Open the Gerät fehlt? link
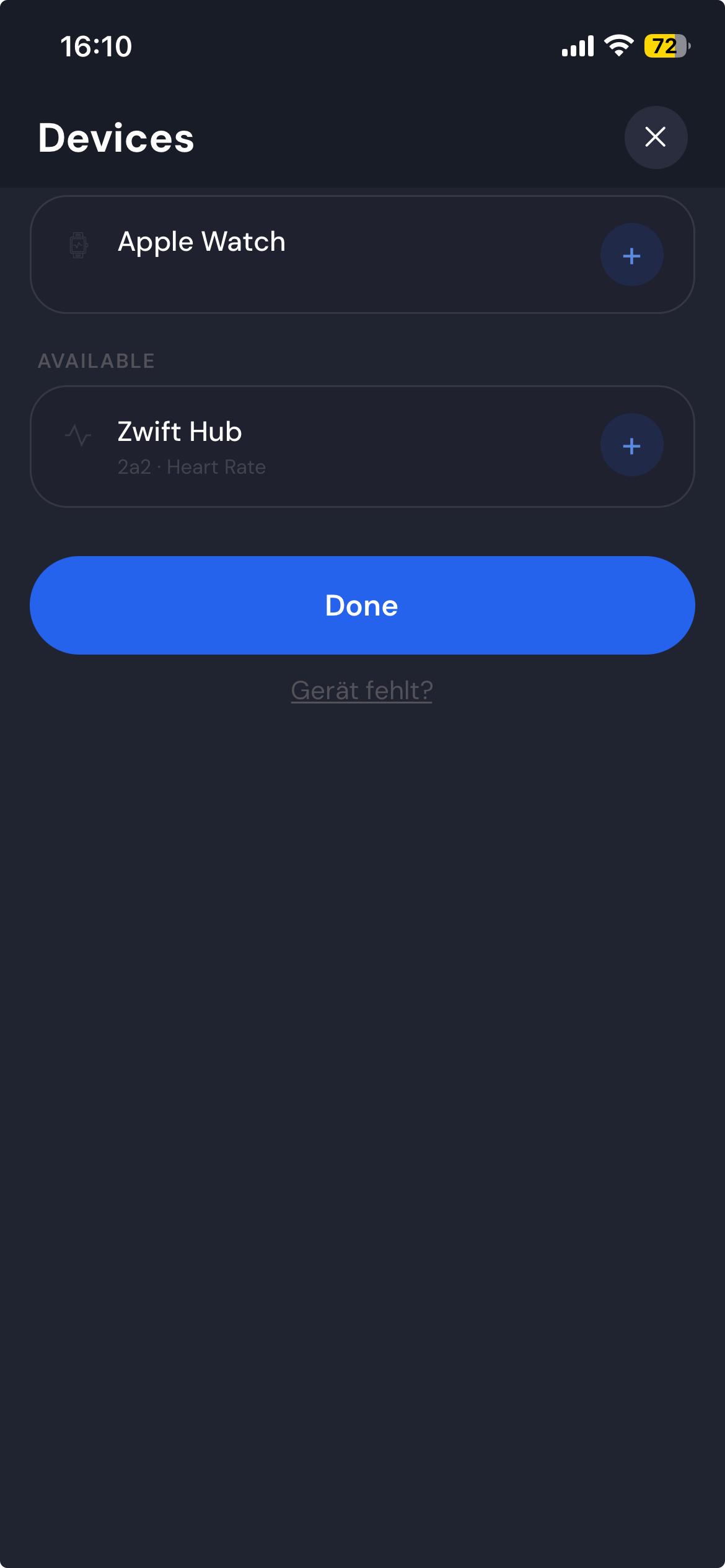The image size is (725, 1568). pos(362,690)
